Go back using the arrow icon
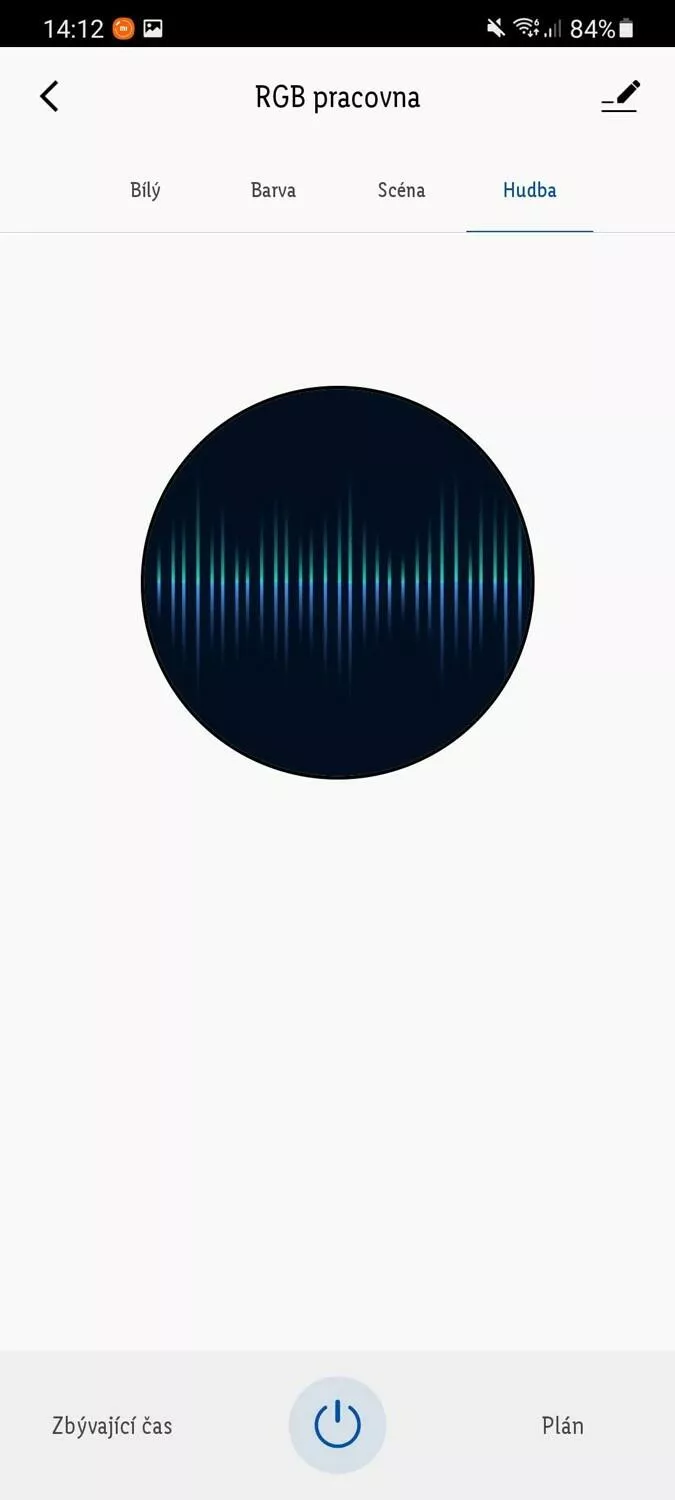 [x=49, y=96]
